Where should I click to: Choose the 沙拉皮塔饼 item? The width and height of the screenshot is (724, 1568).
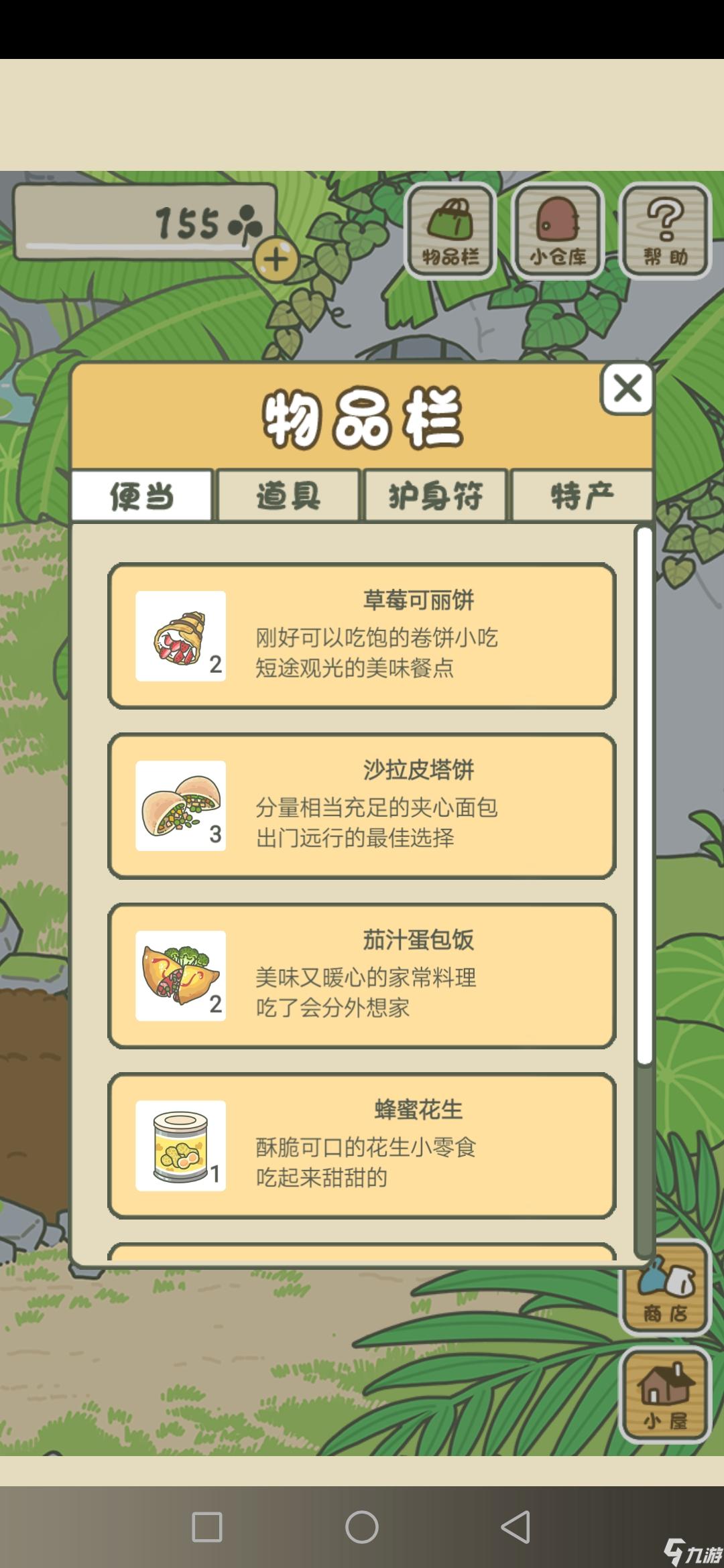click(x=362, y=806)
